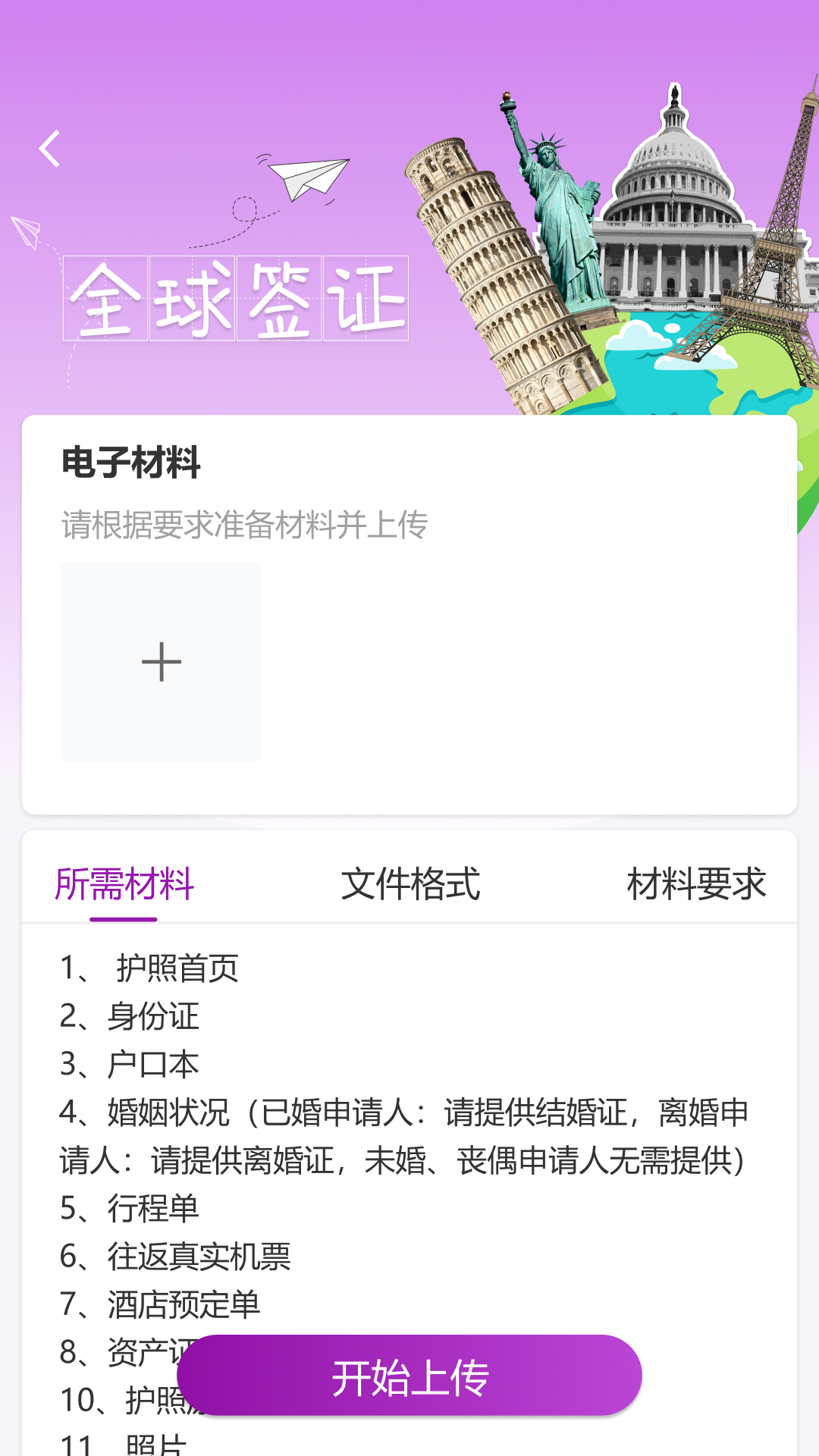Tap the plus icon to add materials

(x=160, y=661)
